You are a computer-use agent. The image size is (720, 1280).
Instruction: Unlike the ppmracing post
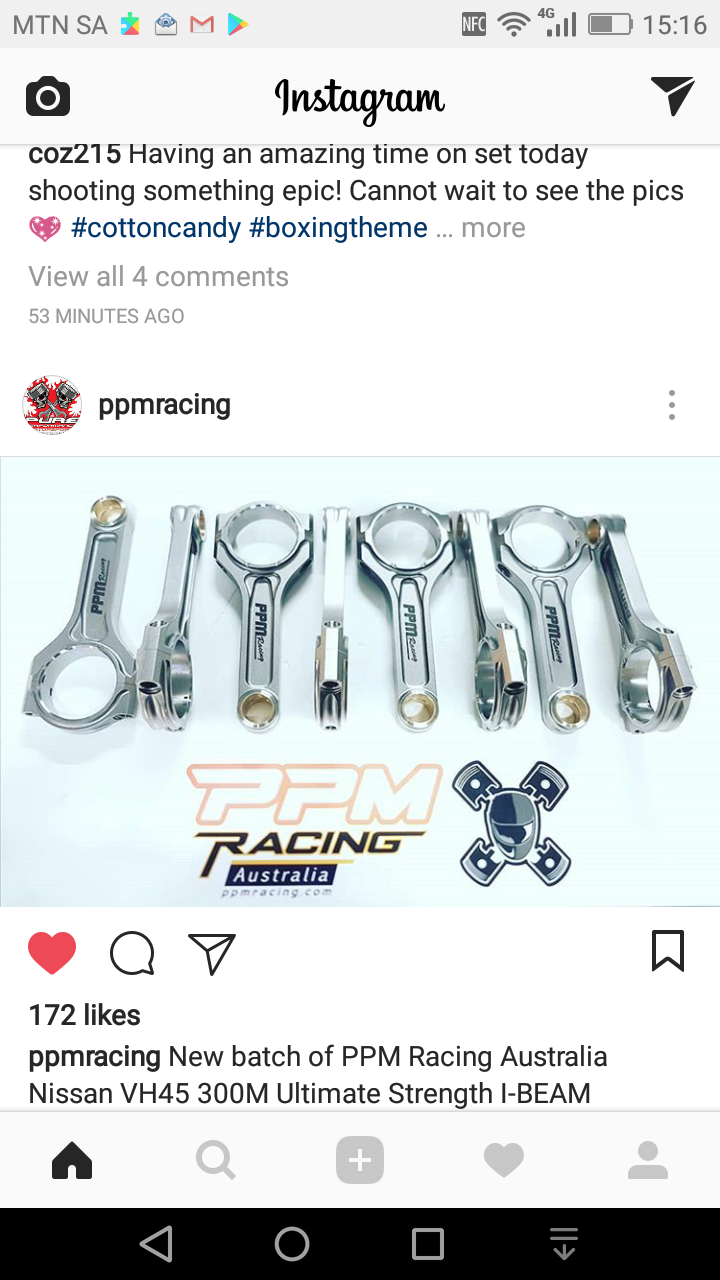coord(52,953)
